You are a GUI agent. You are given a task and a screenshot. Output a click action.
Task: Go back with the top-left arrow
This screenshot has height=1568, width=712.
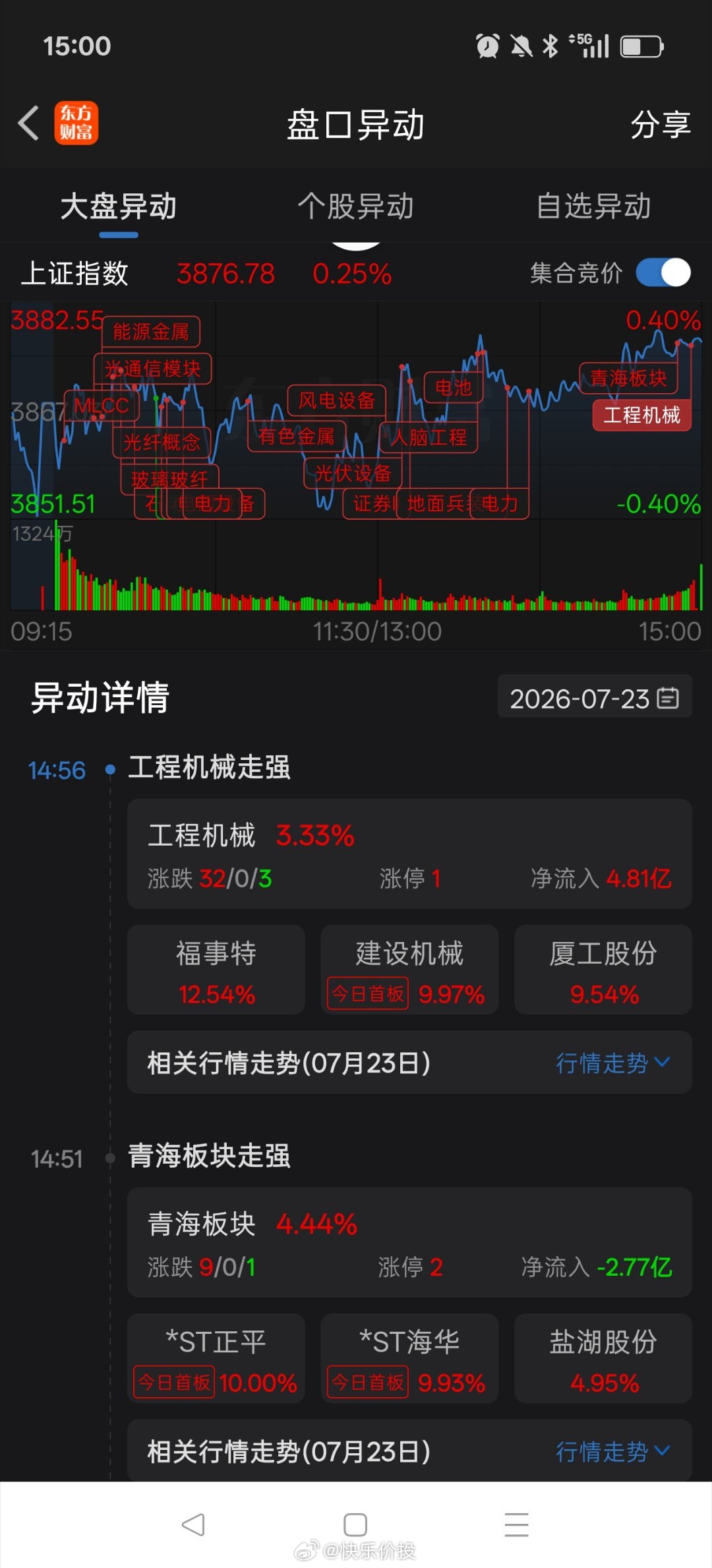coord(29,123)
